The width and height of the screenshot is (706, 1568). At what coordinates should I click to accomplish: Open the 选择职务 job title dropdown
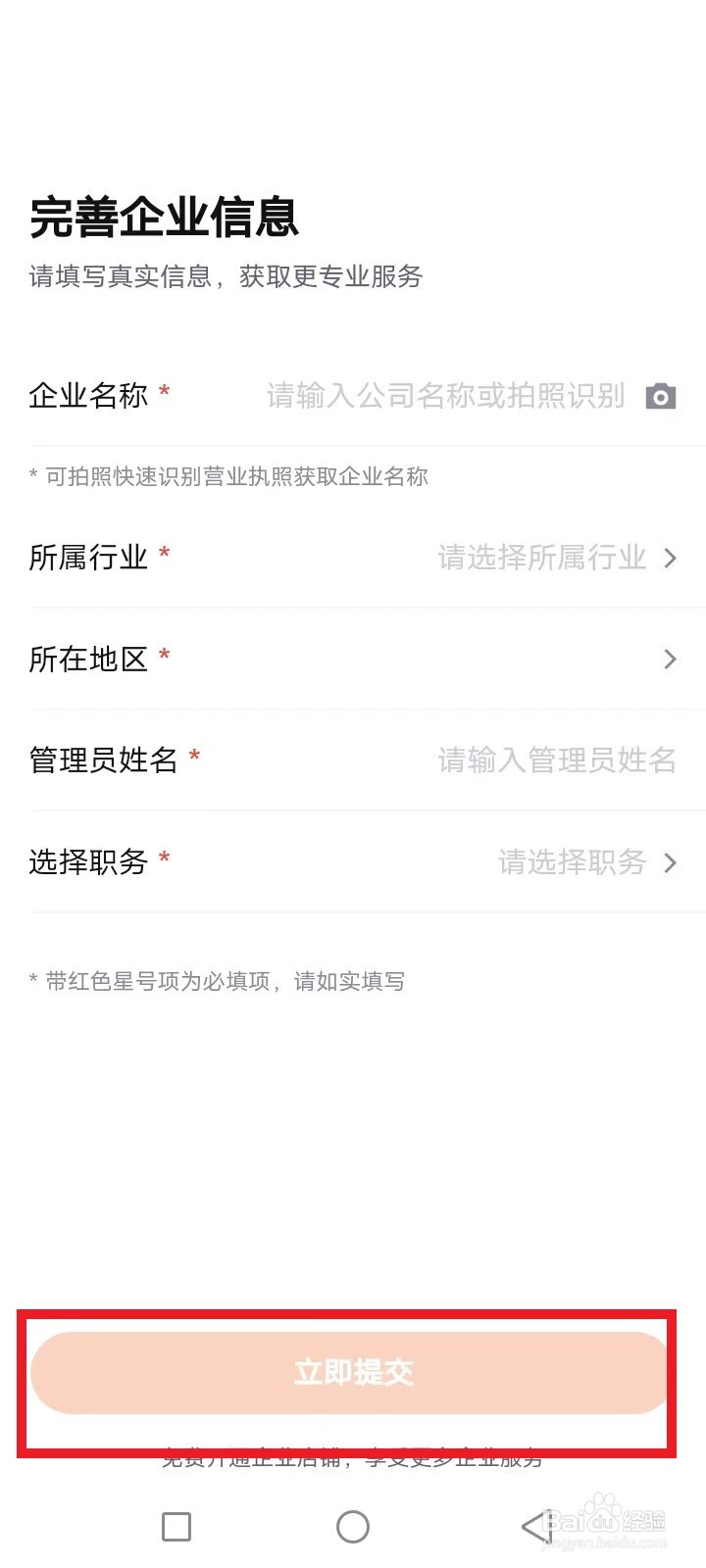click(x=671, y=862)
